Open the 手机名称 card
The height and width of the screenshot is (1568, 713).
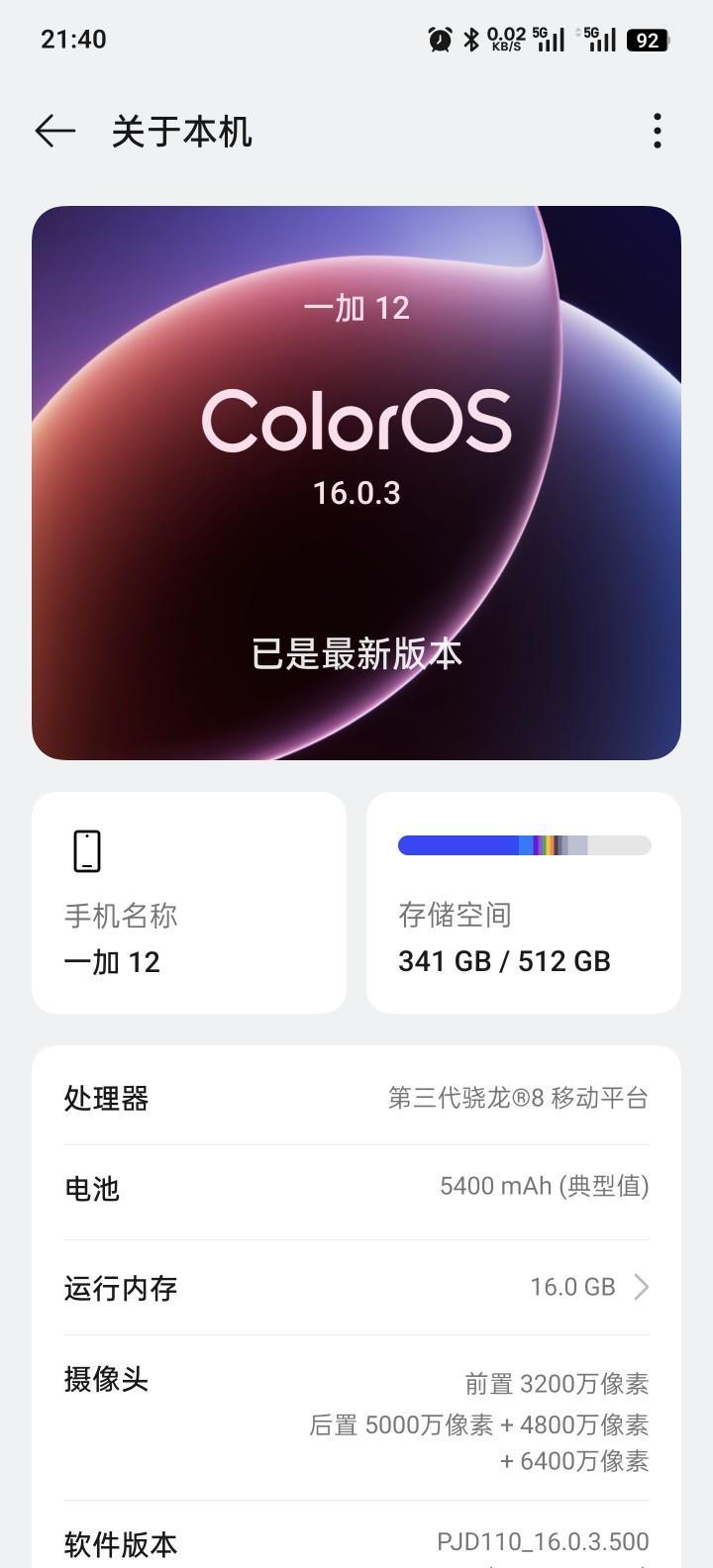coord(189,903)
